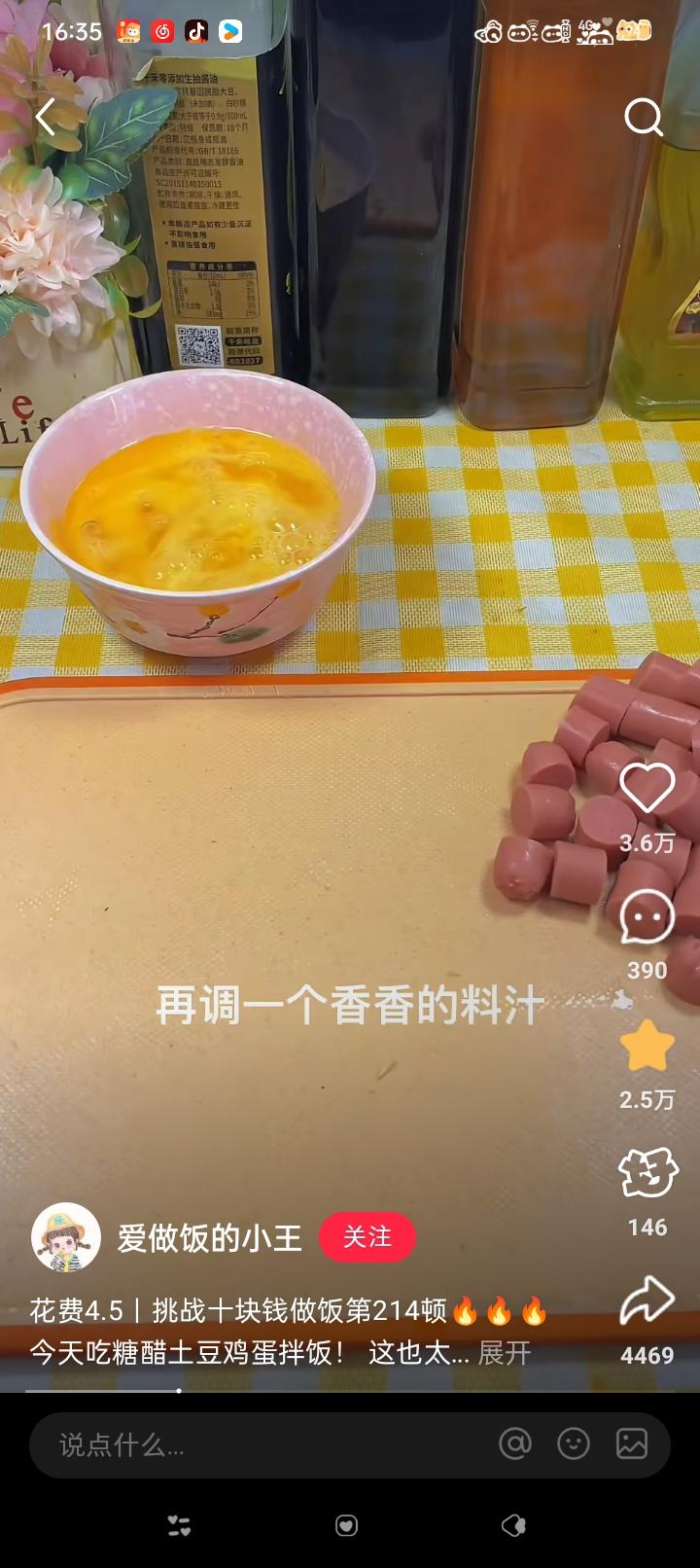Open the comments with 390 replies
700x1568 pixels.
647,918
